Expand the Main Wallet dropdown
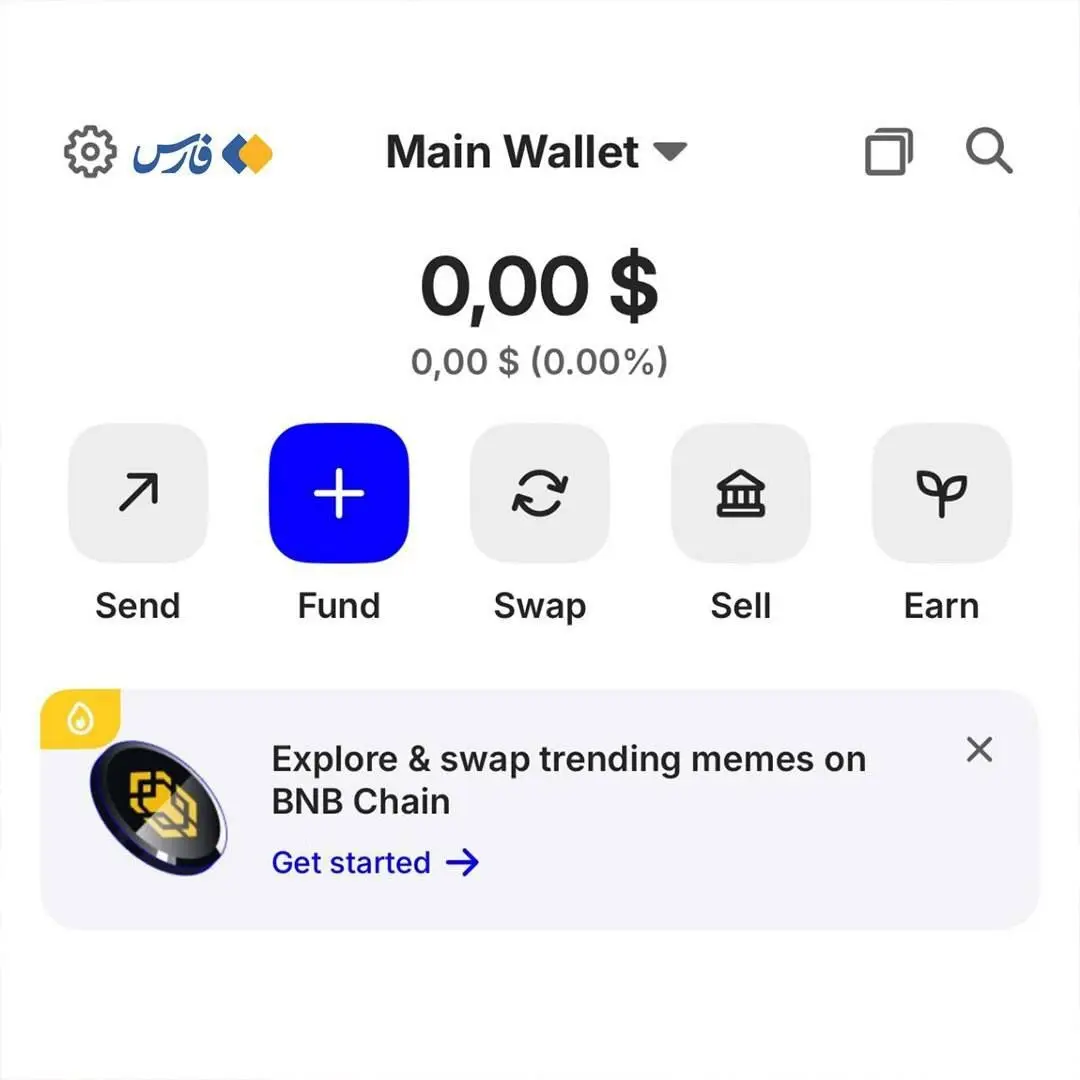The height and width of the screenshot is (1080, 1080). tap(536, 153)
